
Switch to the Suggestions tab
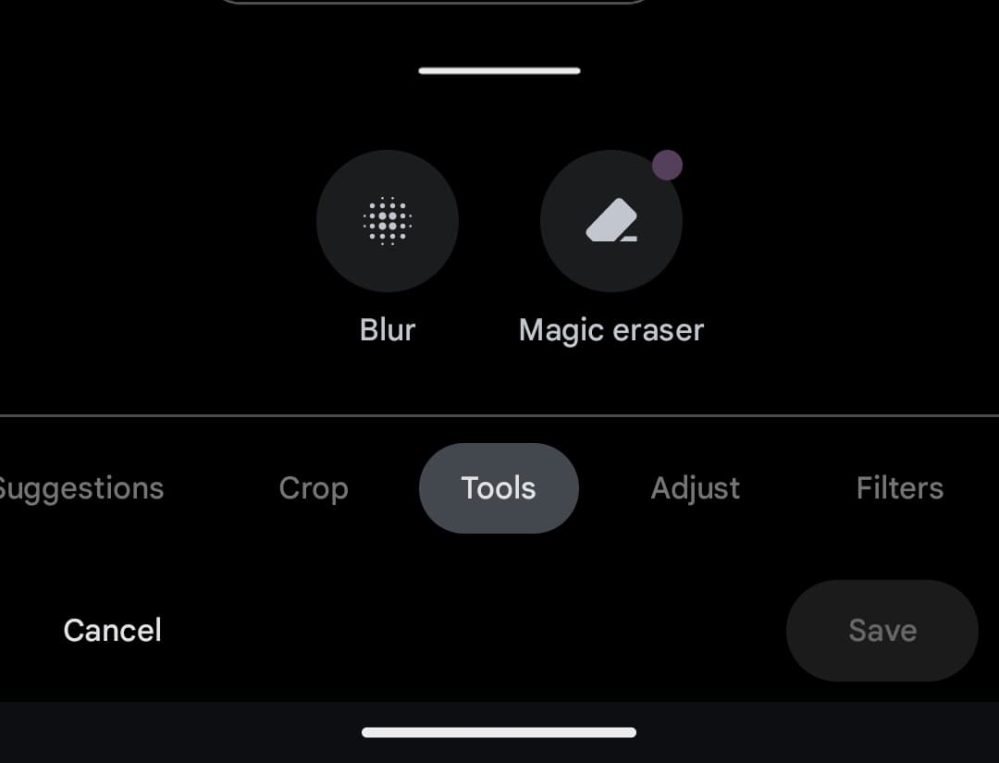[80, 488]
